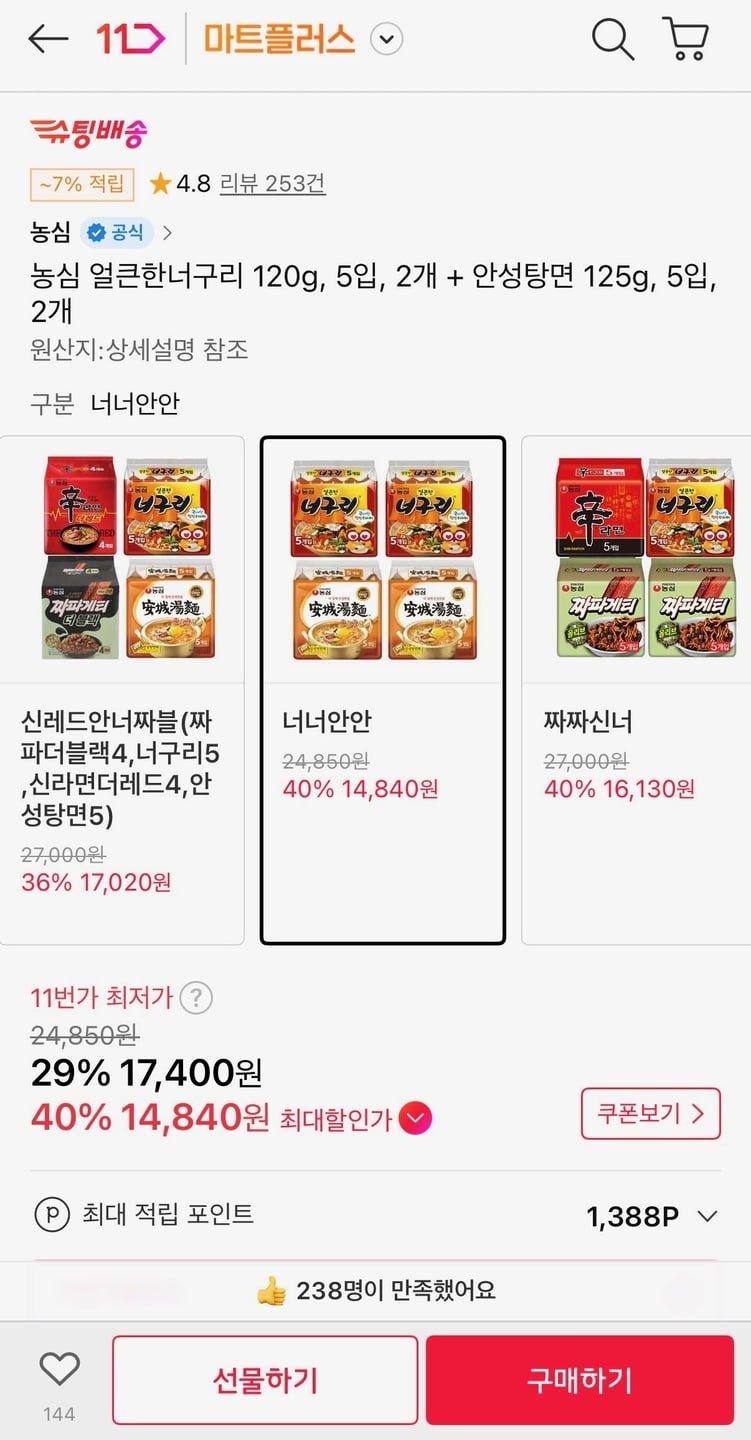Open product search

pos(612,39)
